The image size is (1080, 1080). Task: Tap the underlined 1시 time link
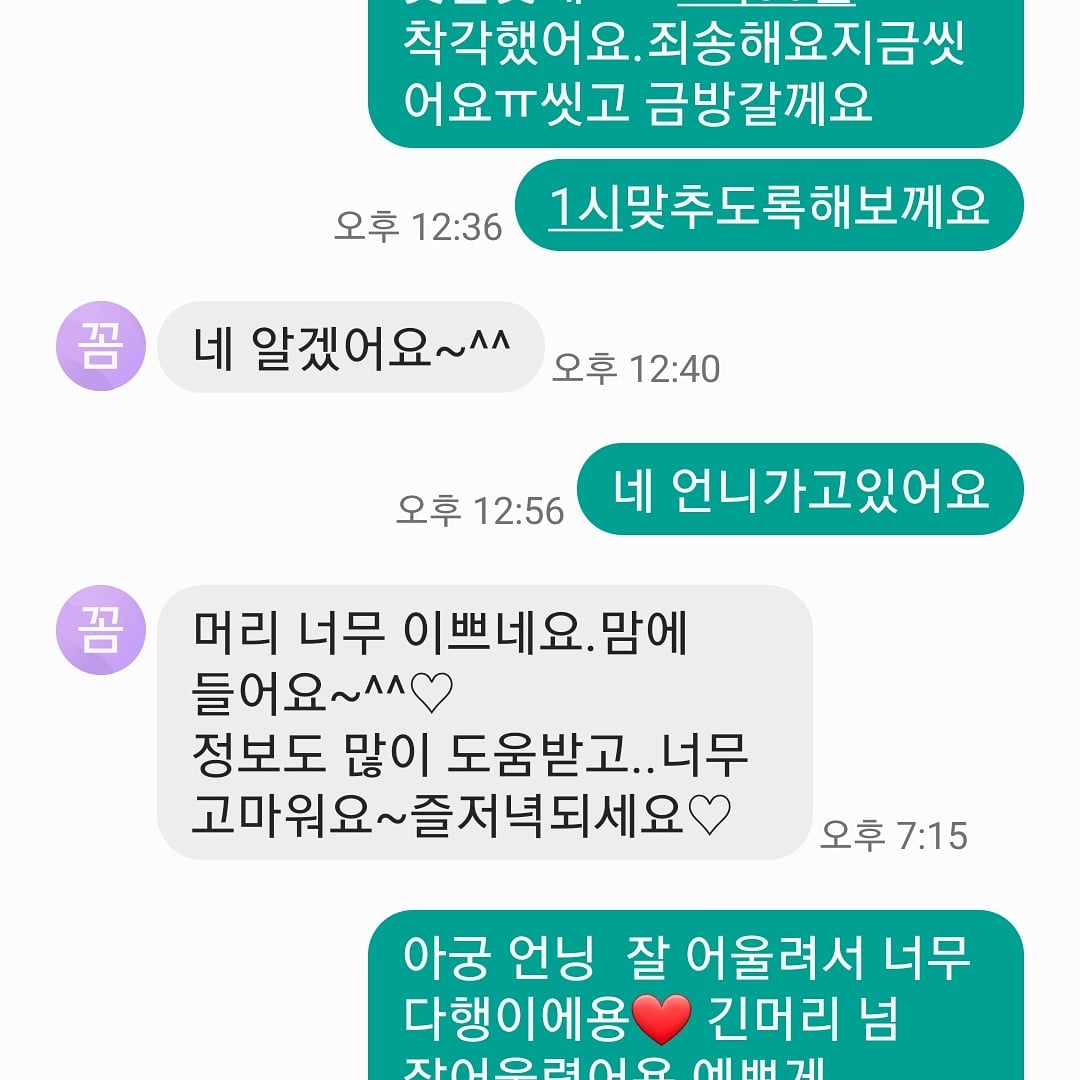[x=585, y=206]
